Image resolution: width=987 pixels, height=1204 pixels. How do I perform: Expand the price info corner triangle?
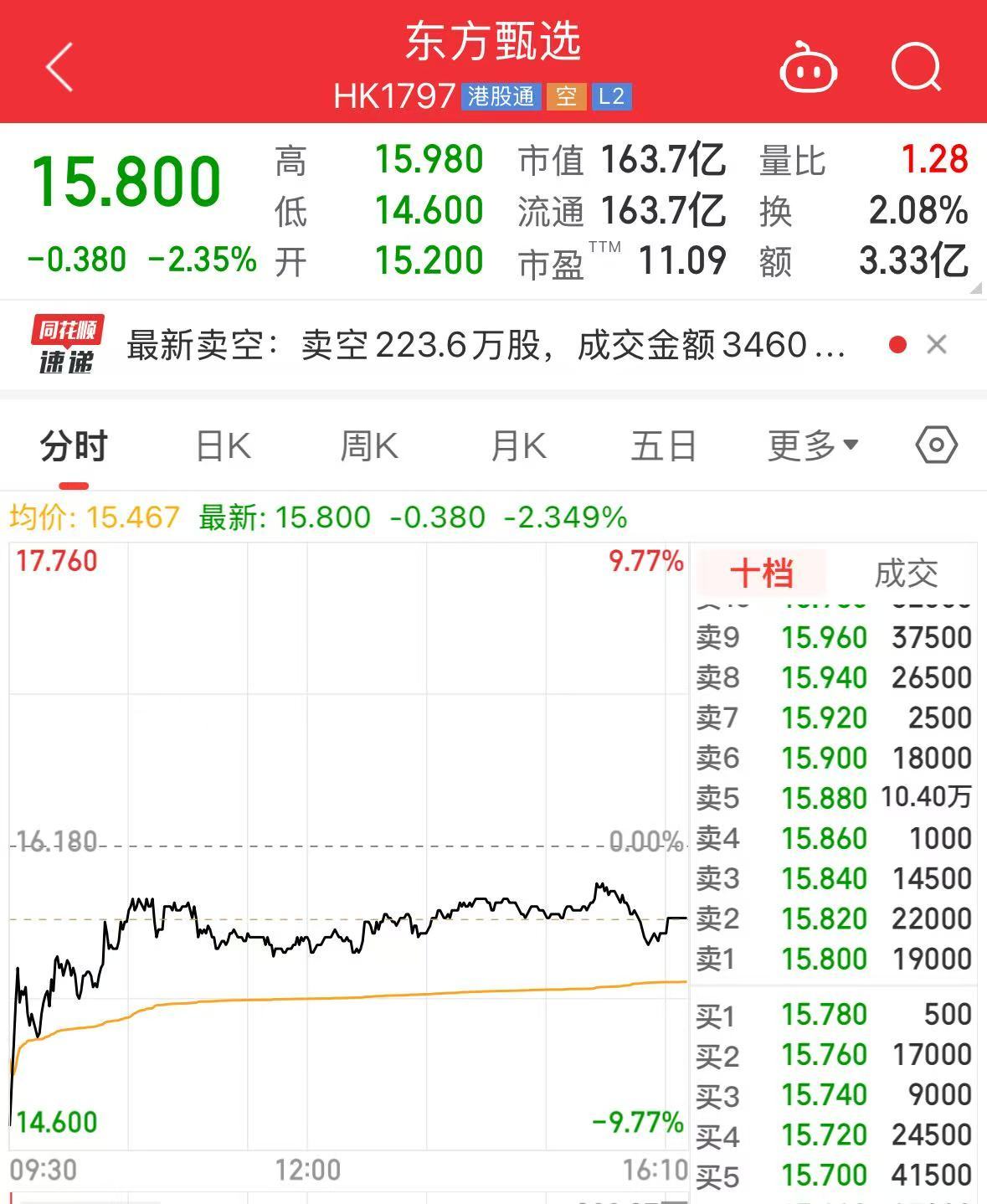pos(978,287)
